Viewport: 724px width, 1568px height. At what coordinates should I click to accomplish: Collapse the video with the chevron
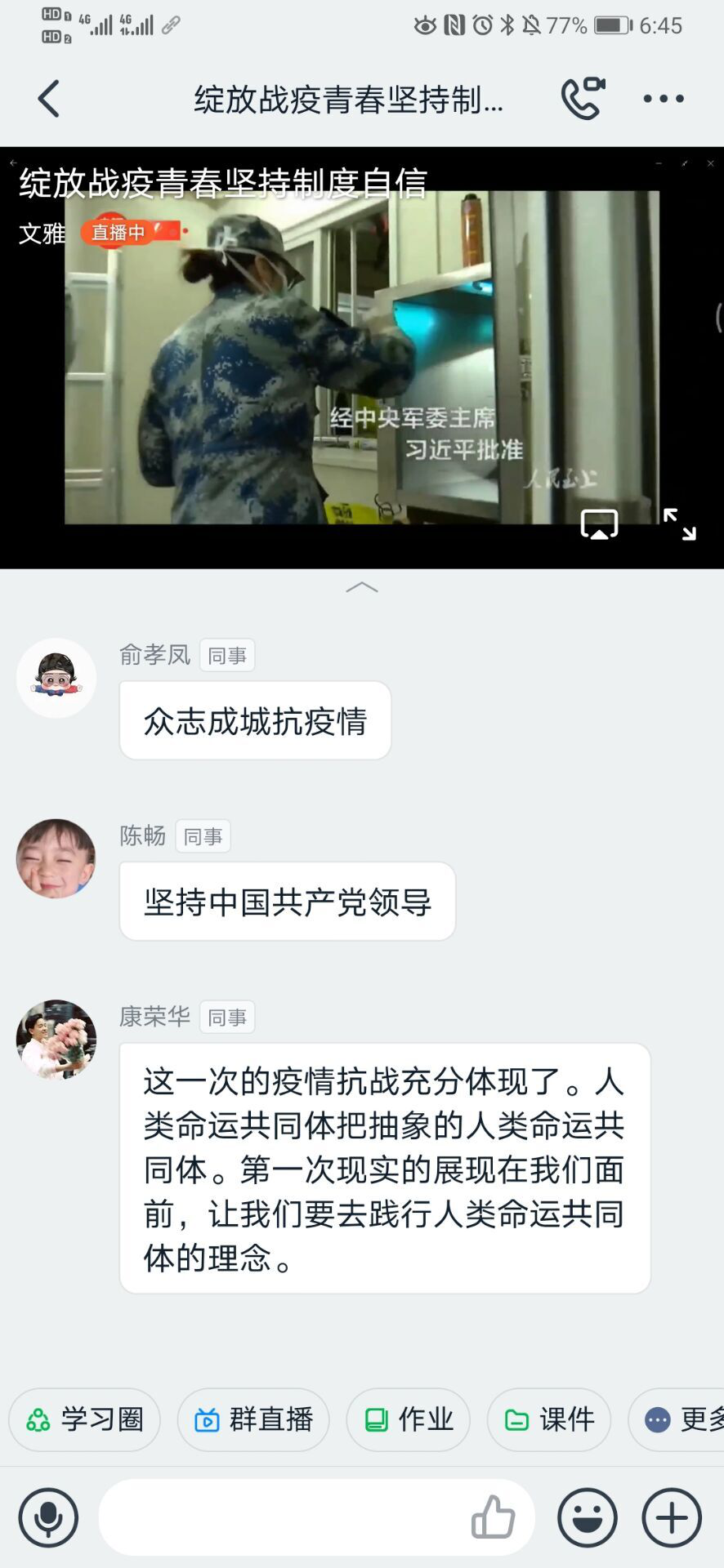click(362, 587)
